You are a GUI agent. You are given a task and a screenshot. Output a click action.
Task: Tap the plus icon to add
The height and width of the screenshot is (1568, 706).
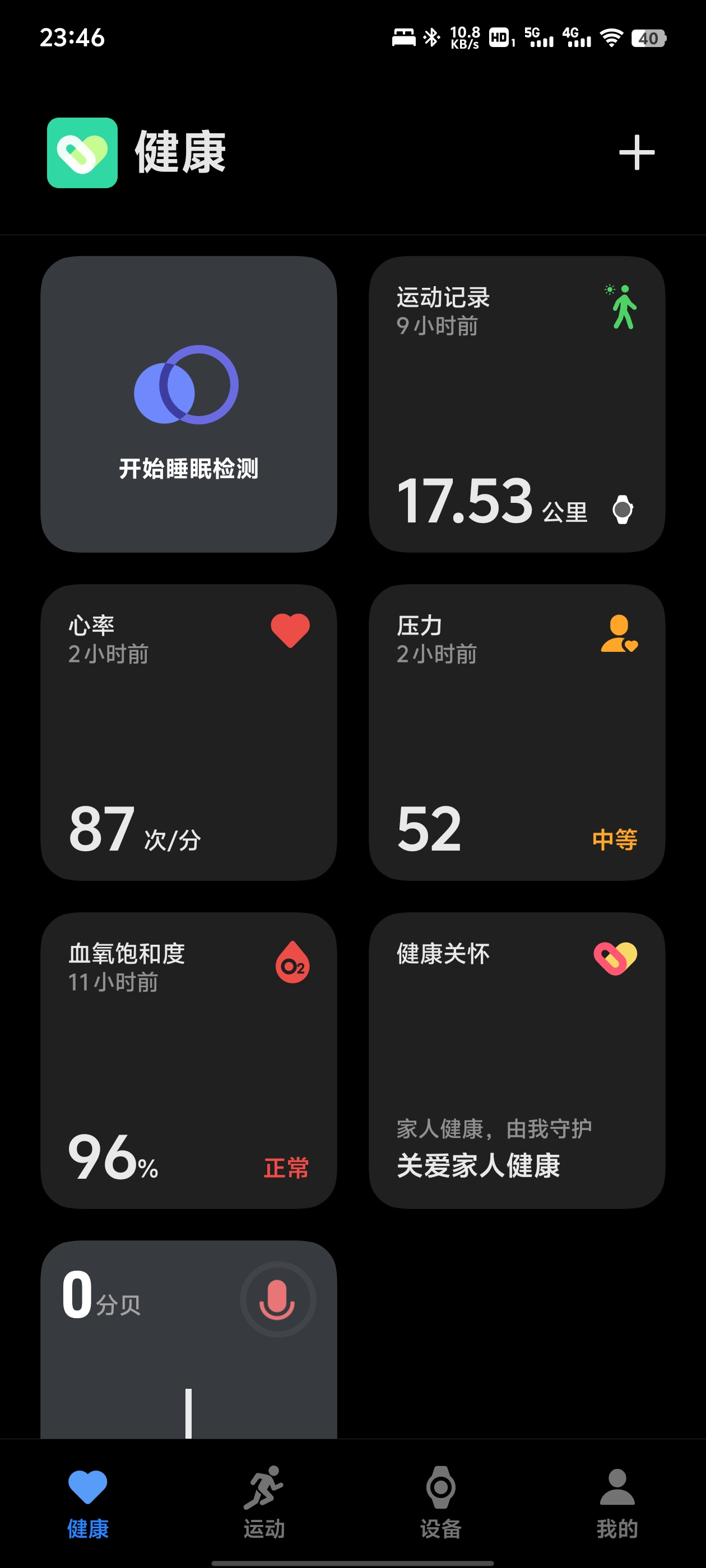636,152
